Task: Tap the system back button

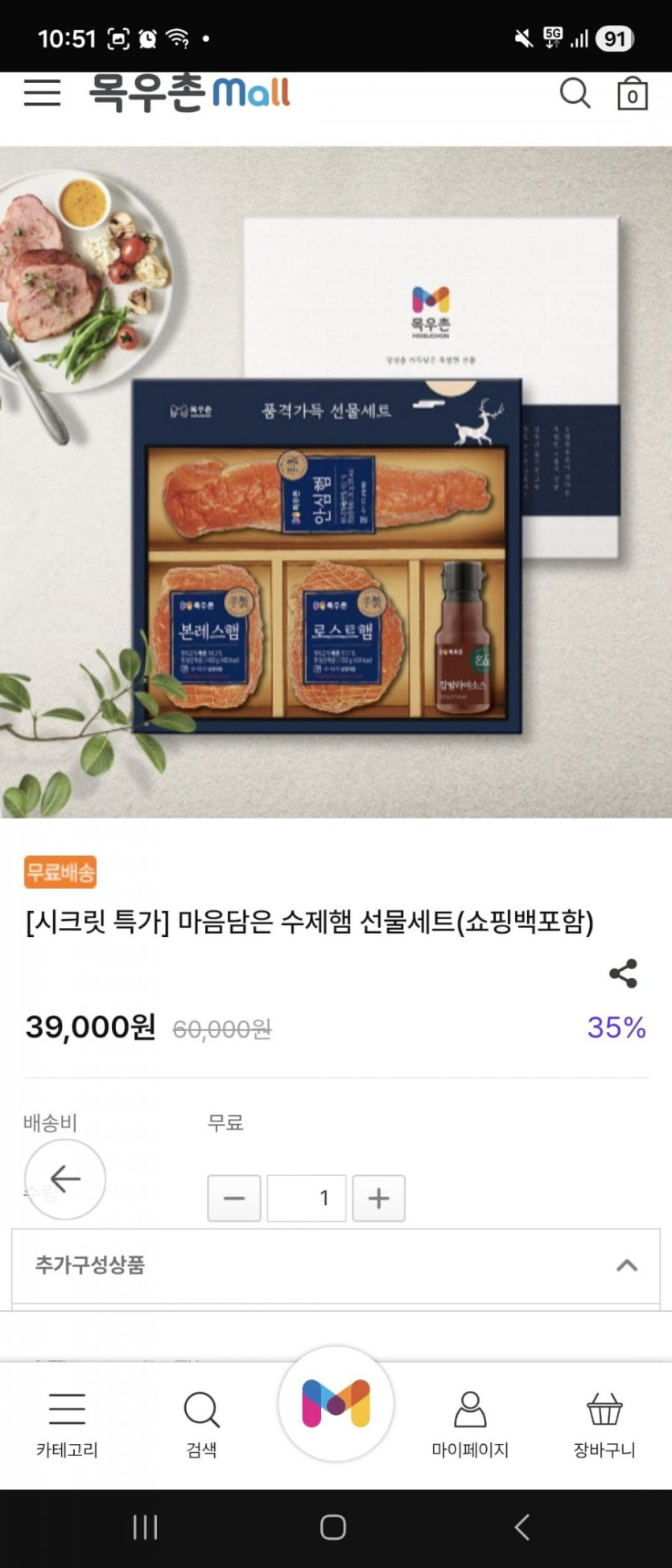Action: point(522,1527)
